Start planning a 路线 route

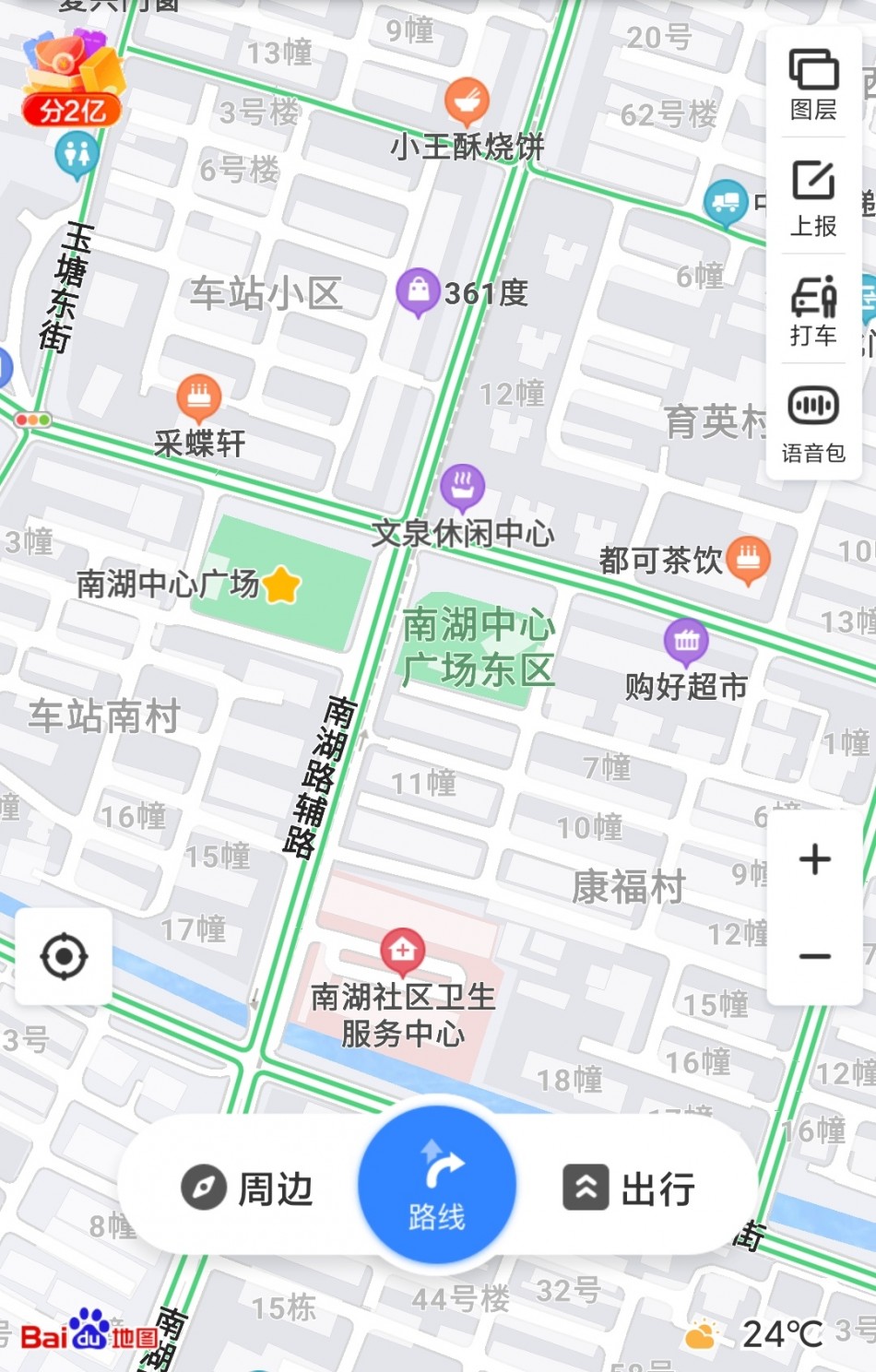coord(436,1185)
